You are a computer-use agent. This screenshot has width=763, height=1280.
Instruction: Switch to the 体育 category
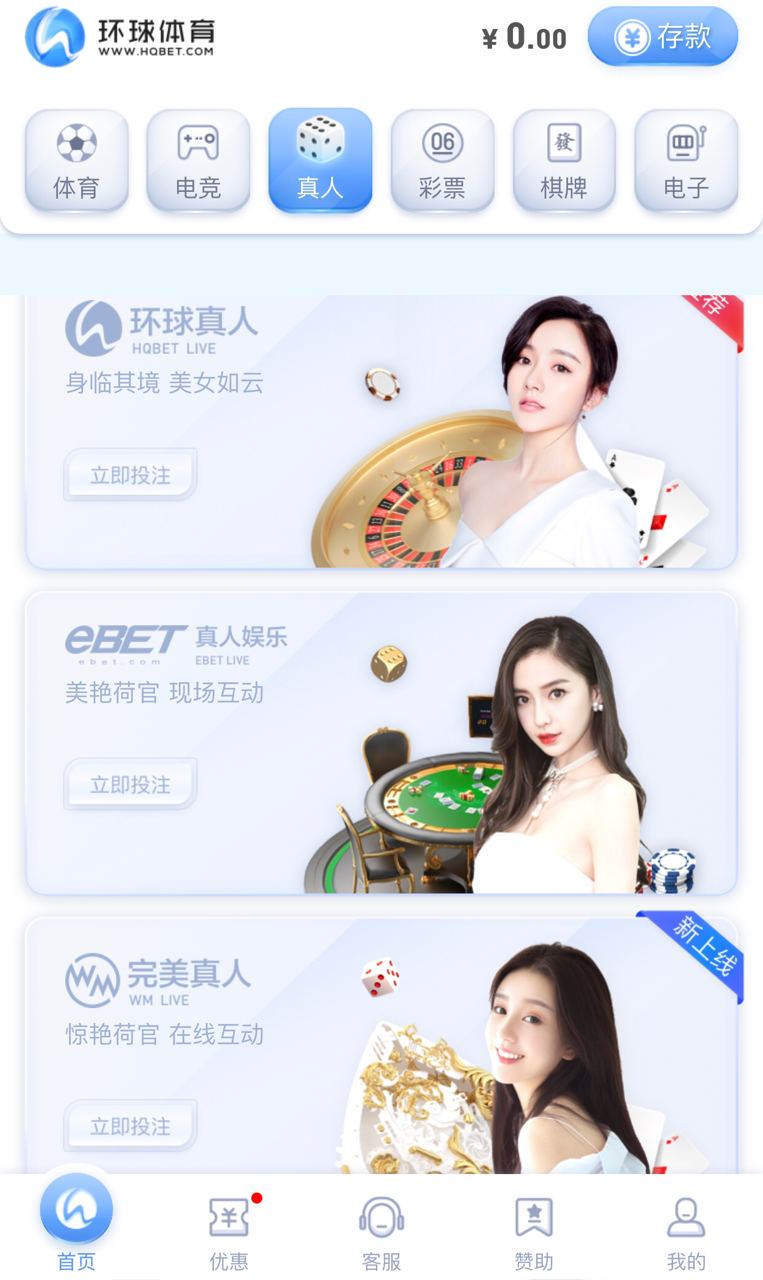76,160
